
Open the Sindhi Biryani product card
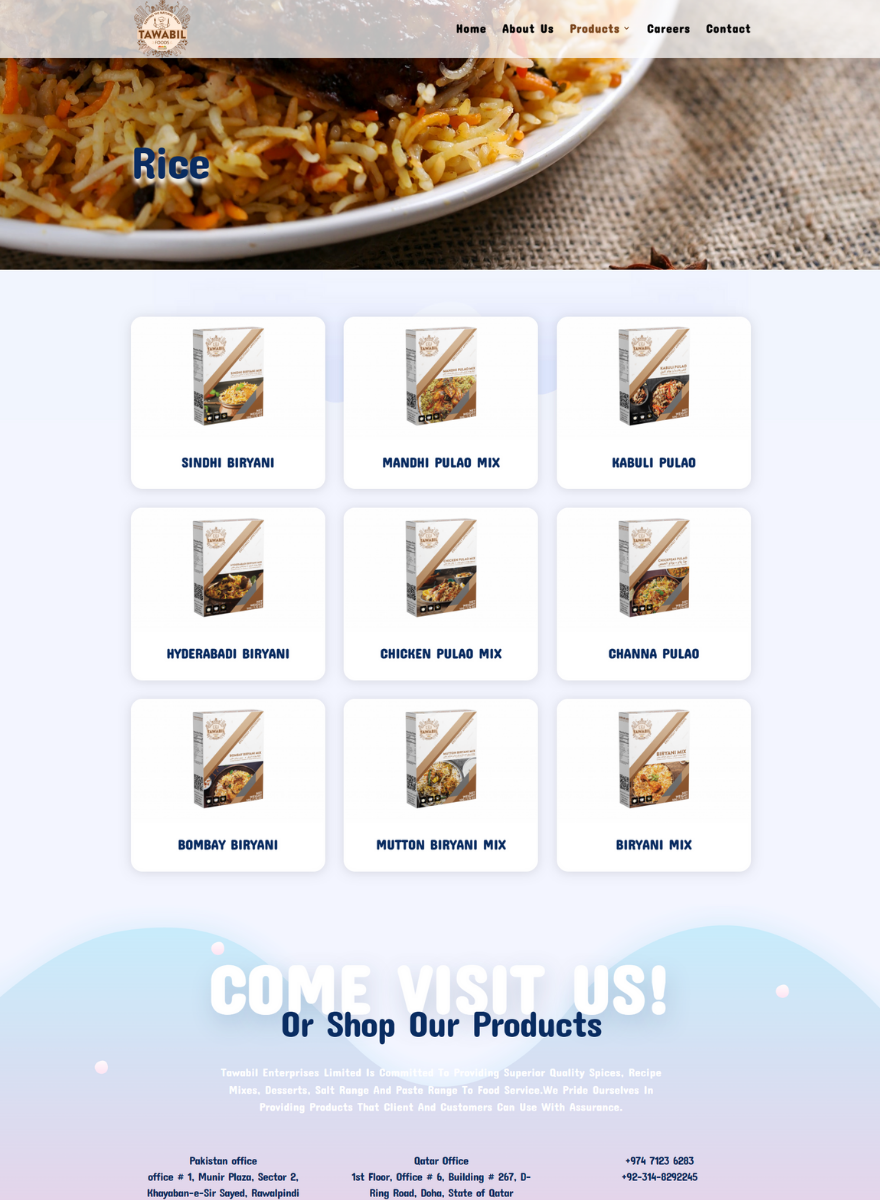pyautogui.click(x=228, y=402)
